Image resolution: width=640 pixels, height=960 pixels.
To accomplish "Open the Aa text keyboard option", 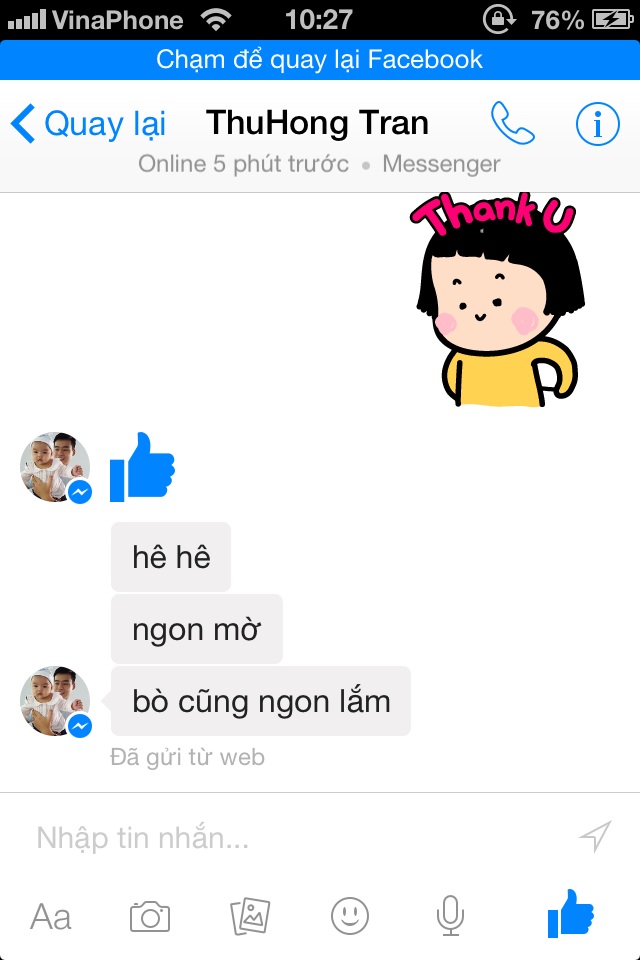I will click(x=51, y=915).
